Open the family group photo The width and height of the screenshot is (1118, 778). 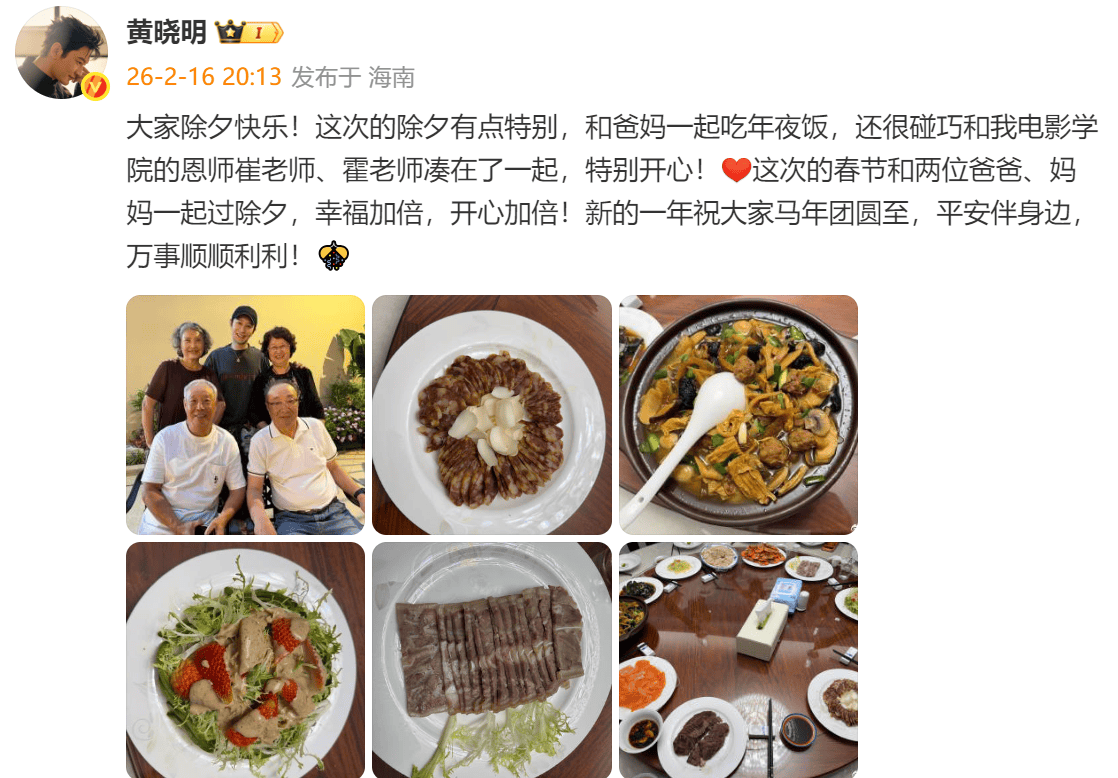245,414
